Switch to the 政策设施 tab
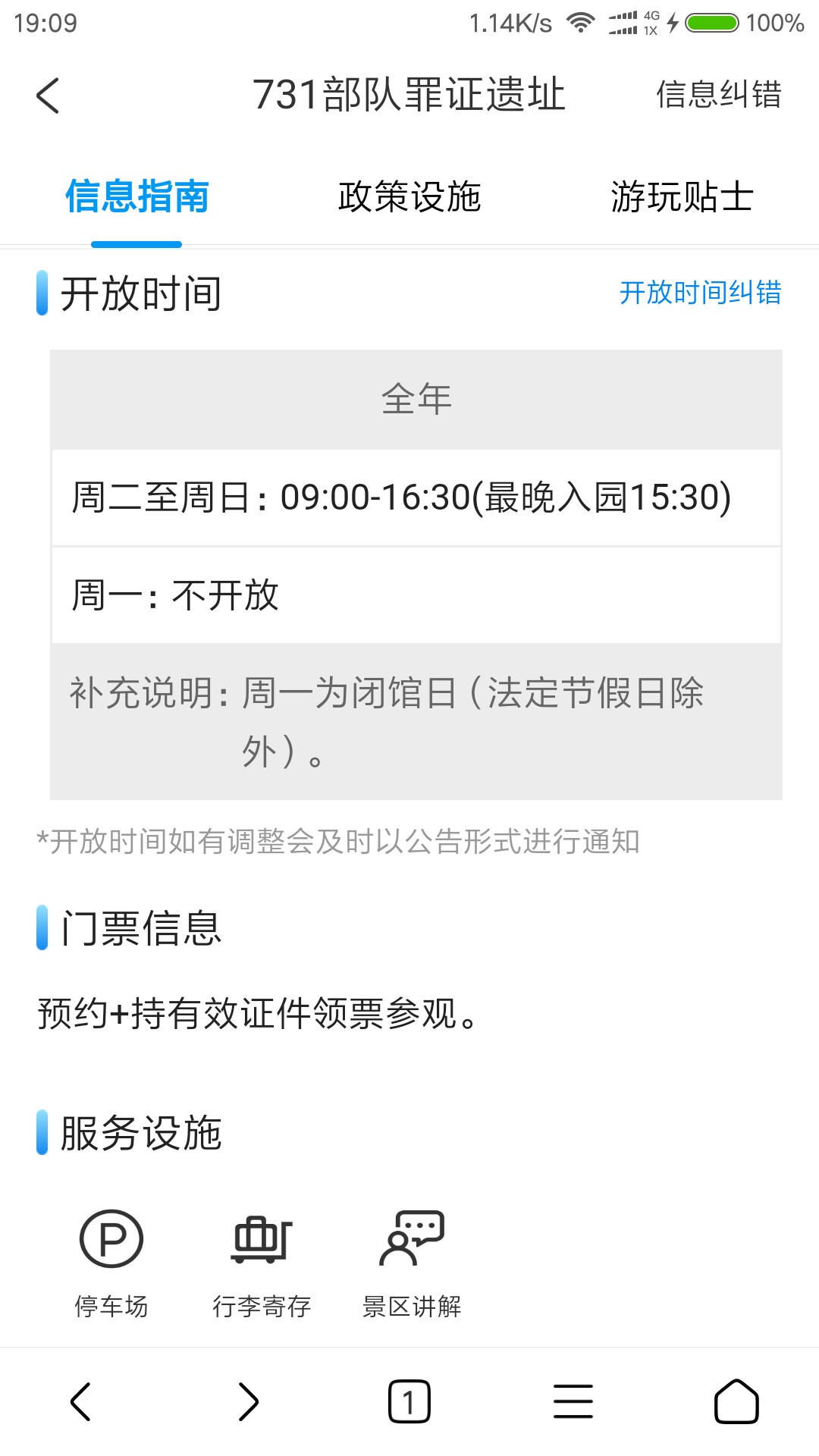Viewport: 819px width, 1456px height. pyautogui.click(x=409, y=196)
